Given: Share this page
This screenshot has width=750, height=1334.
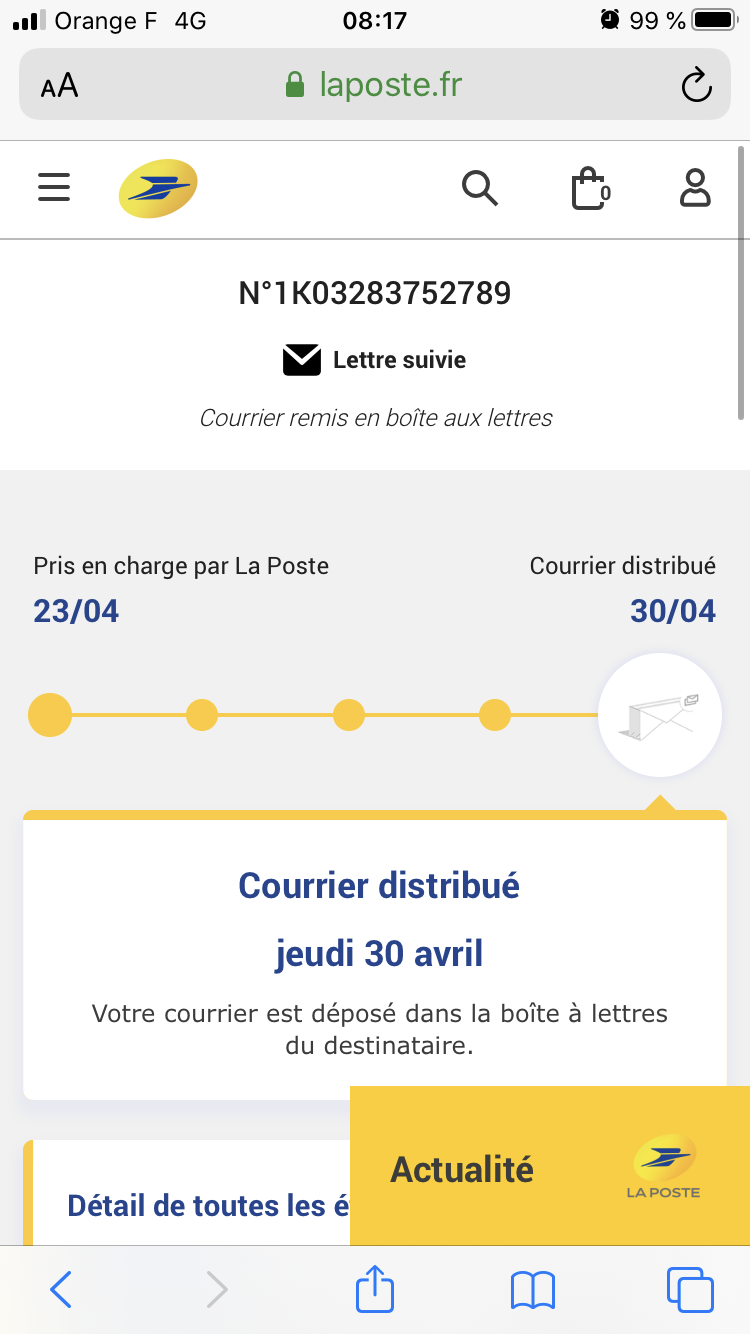Looking at the screenshot, I should tap(375, 1288).
